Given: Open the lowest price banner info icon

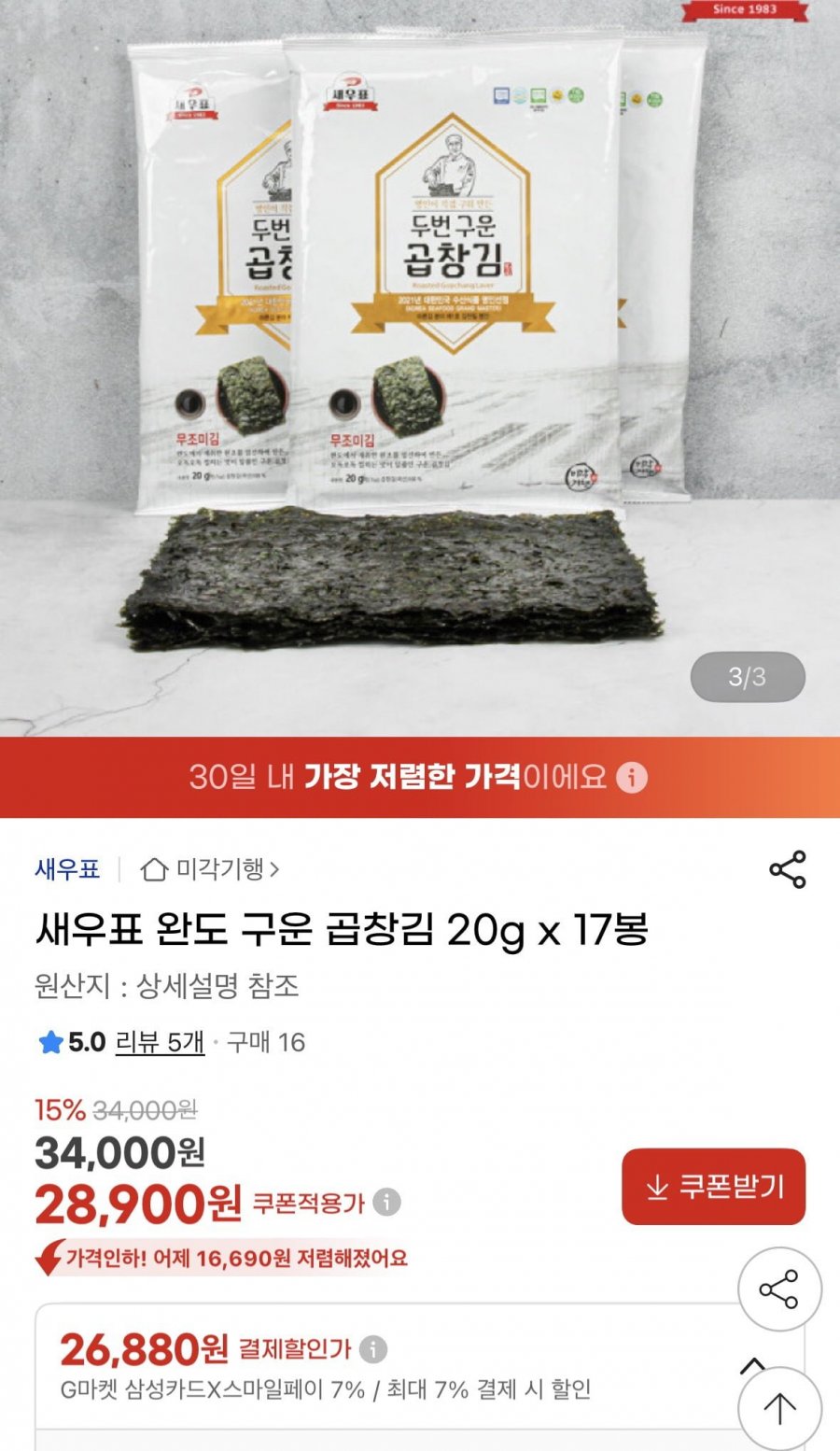Looking at the screenshot, I should click(x=632, y=777).
